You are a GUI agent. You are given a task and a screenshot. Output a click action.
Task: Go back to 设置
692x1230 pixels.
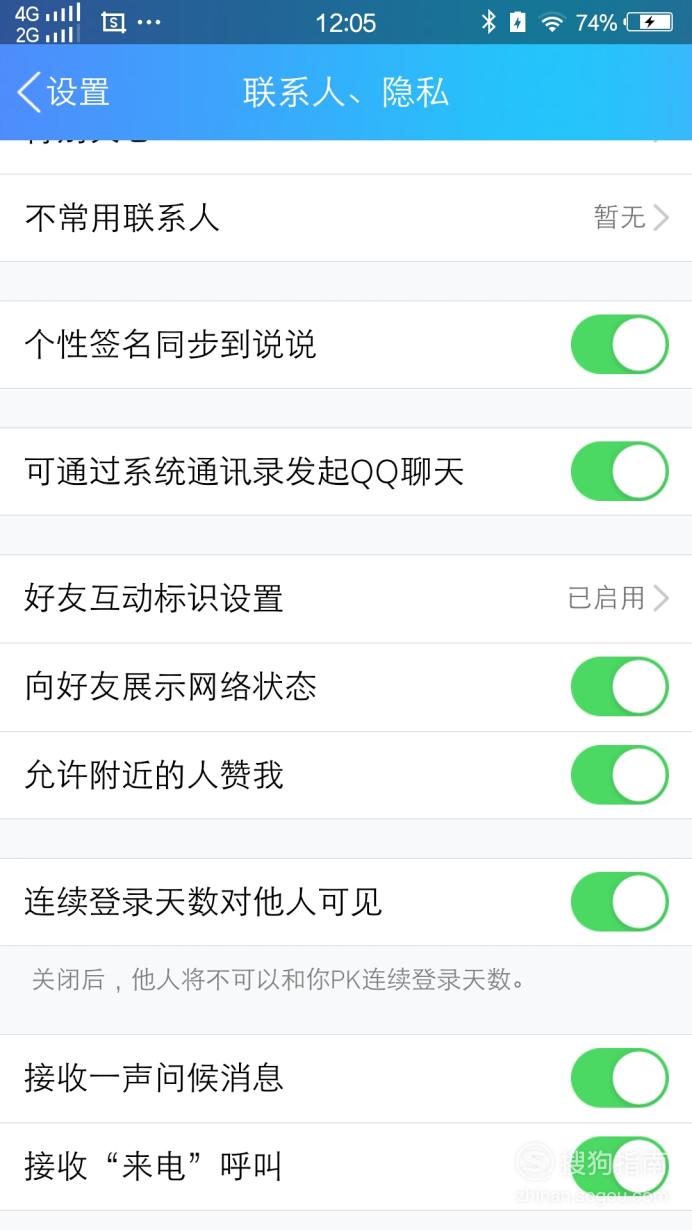(x=63, y=93)
